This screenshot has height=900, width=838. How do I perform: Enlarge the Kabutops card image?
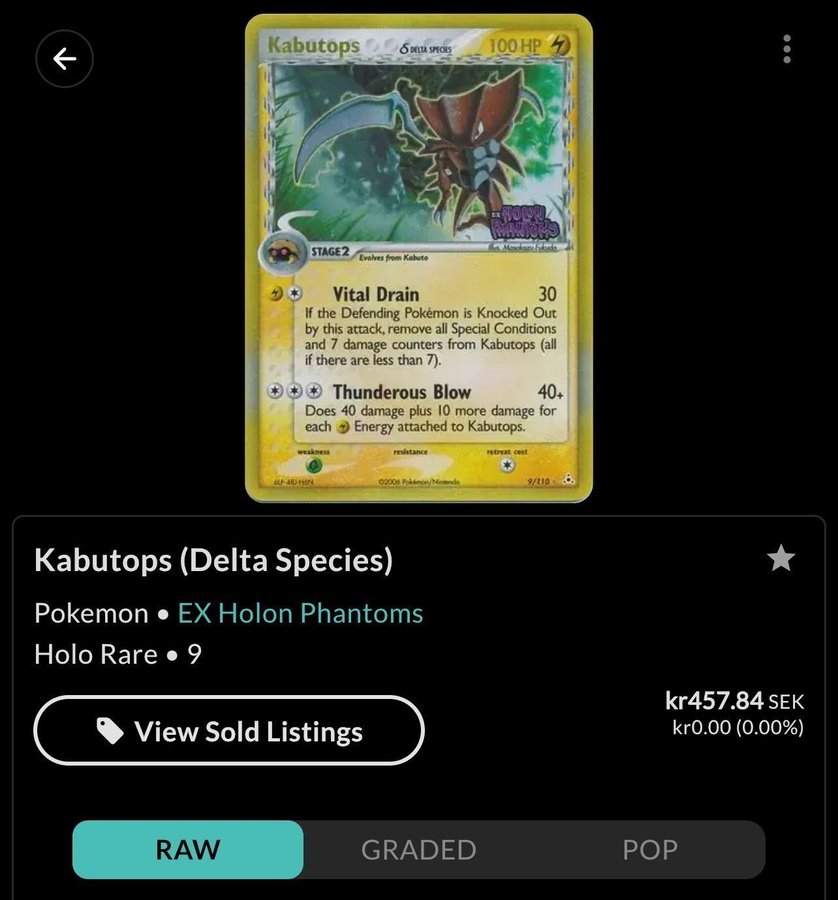click(419, 258)
